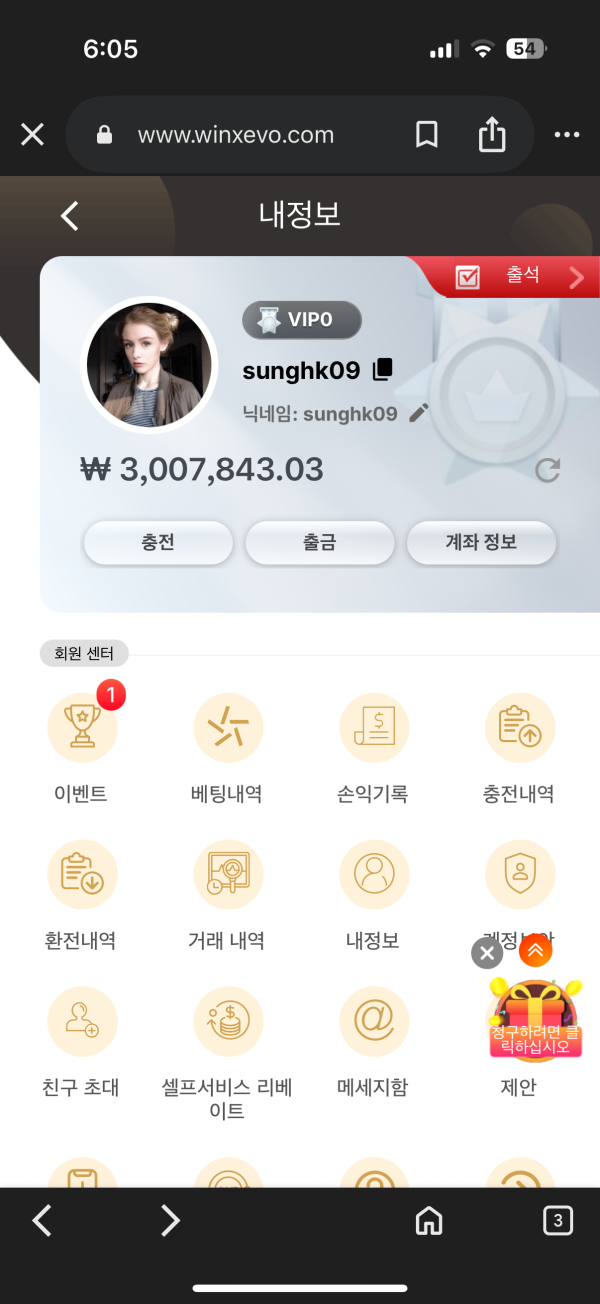This screenshot has width=600, height=1304.
Task: Open 셀프서비스 리베이트
Action: 227,1021
